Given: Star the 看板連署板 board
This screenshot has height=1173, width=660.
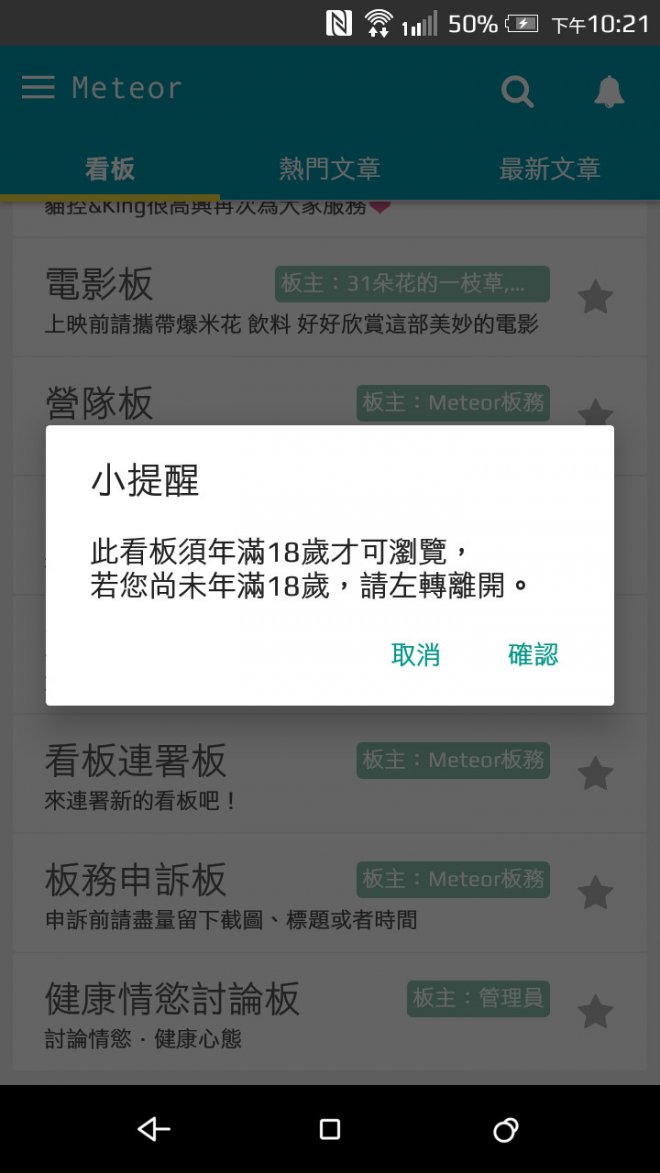Looking at the screenshot, I should (595, 773).
